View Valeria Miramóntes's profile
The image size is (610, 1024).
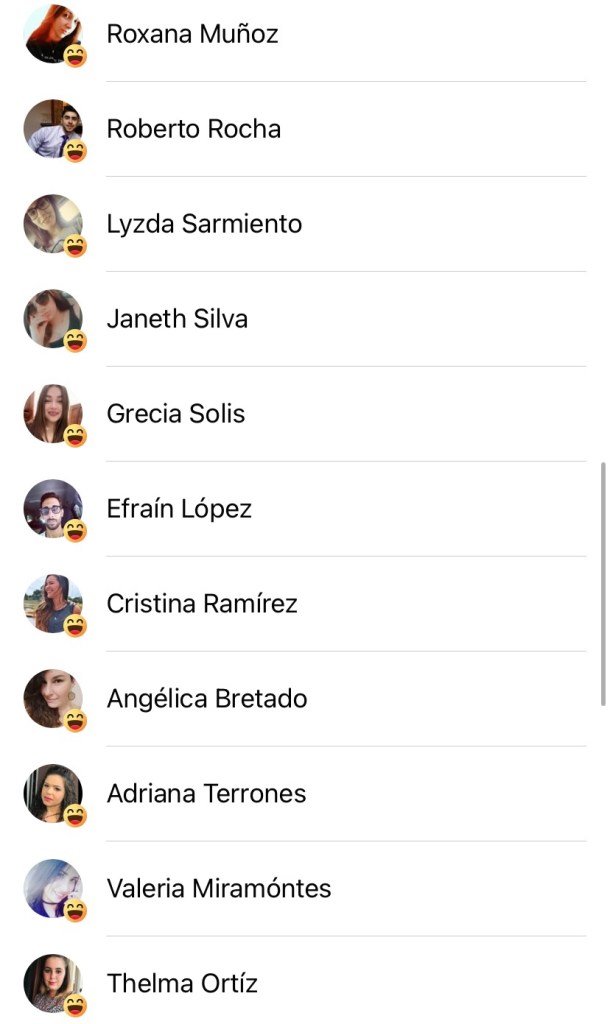[x=218, y=889]
